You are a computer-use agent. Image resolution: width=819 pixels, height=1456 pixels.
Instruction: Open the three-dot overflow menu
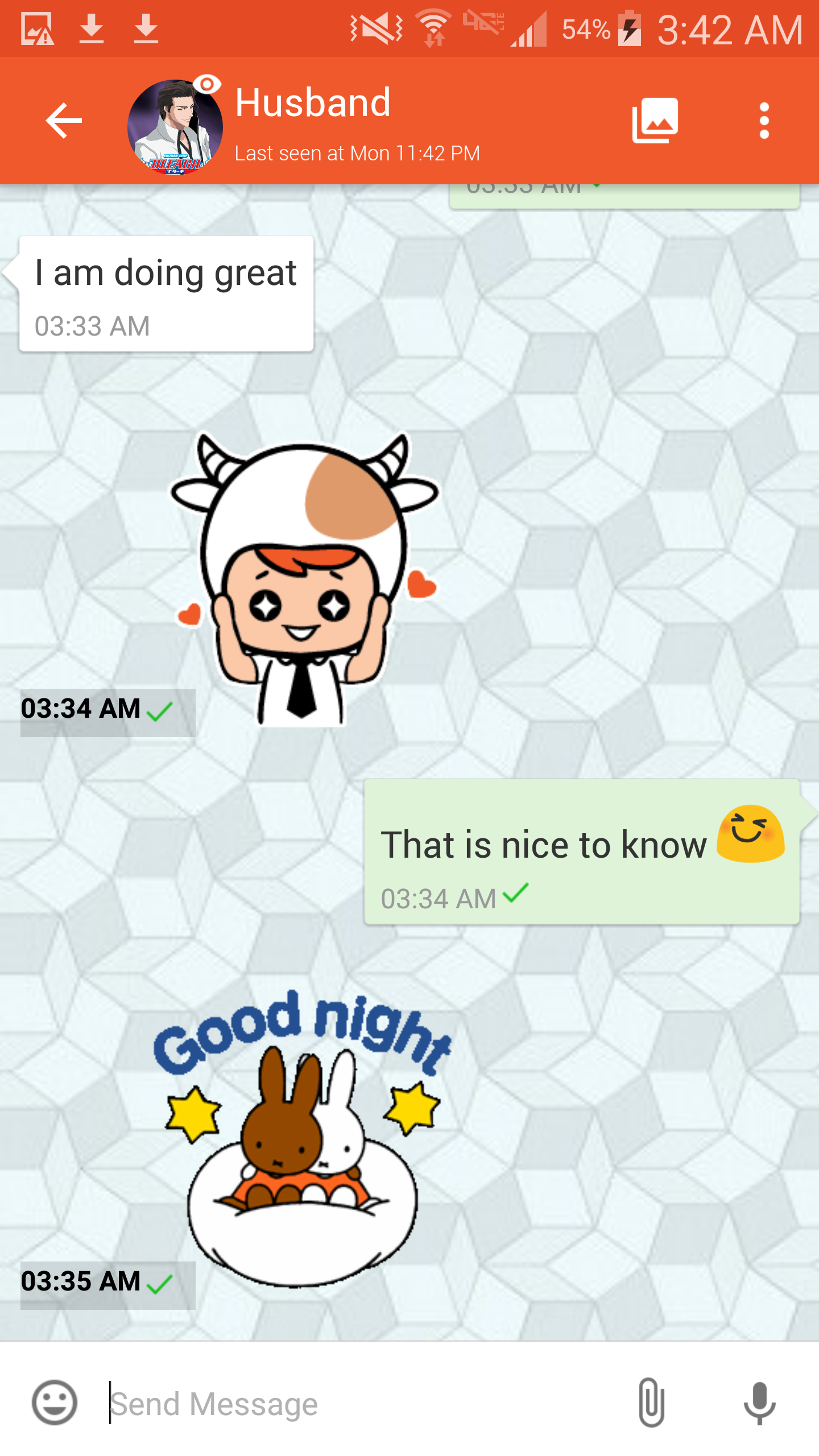pyautogui.click(x=764, y=121)
